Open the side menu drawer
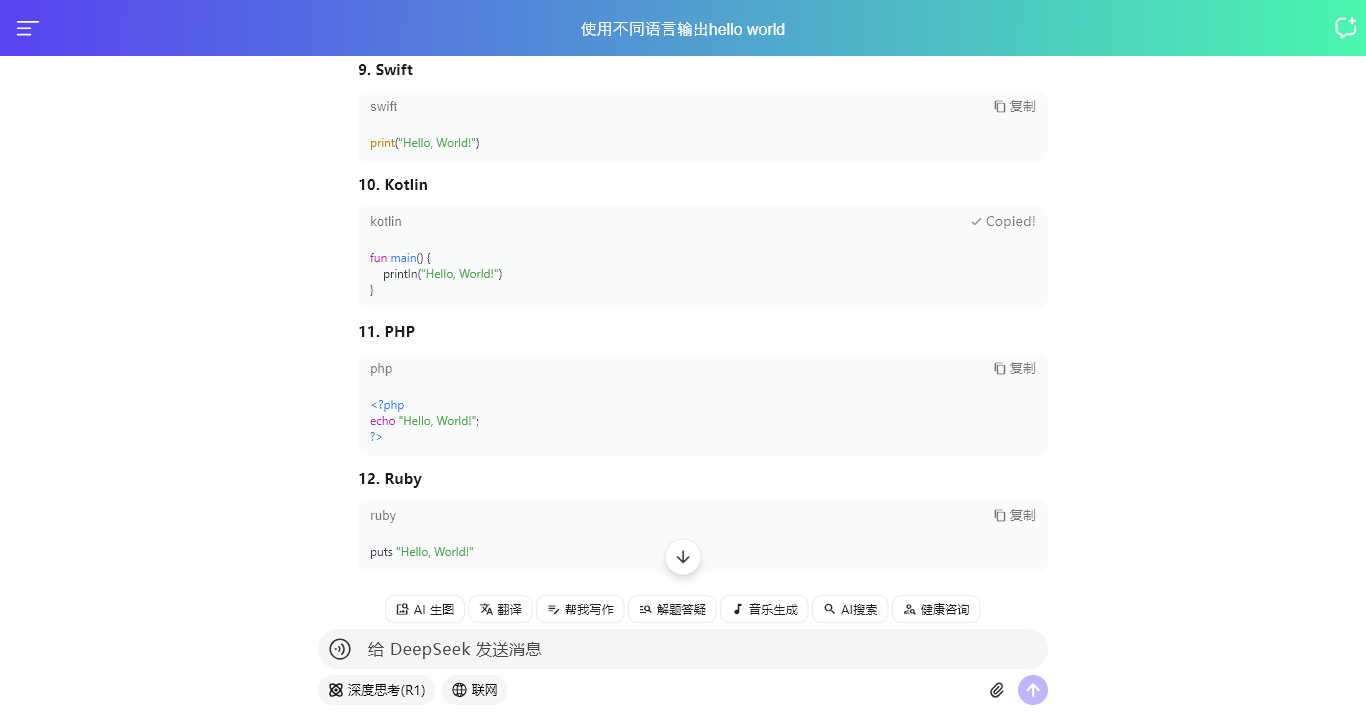The width and height of the screenshot is (1366, 715). coord(28,28)
